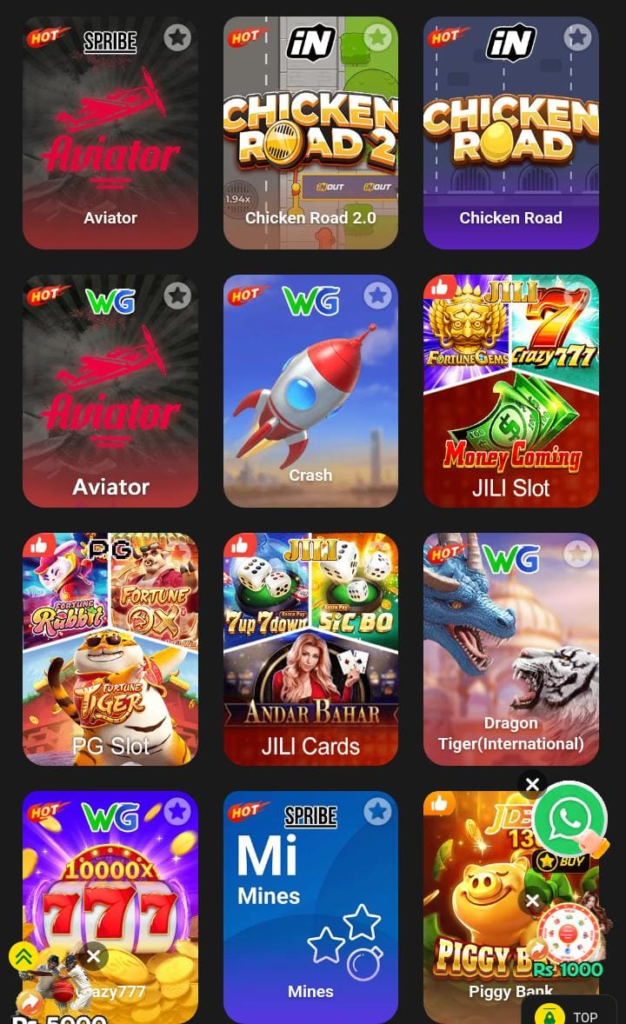The height and width of the screenshot is (1024, 626).
Task: Play the Crash rocket game
Action: click(310, 400)
